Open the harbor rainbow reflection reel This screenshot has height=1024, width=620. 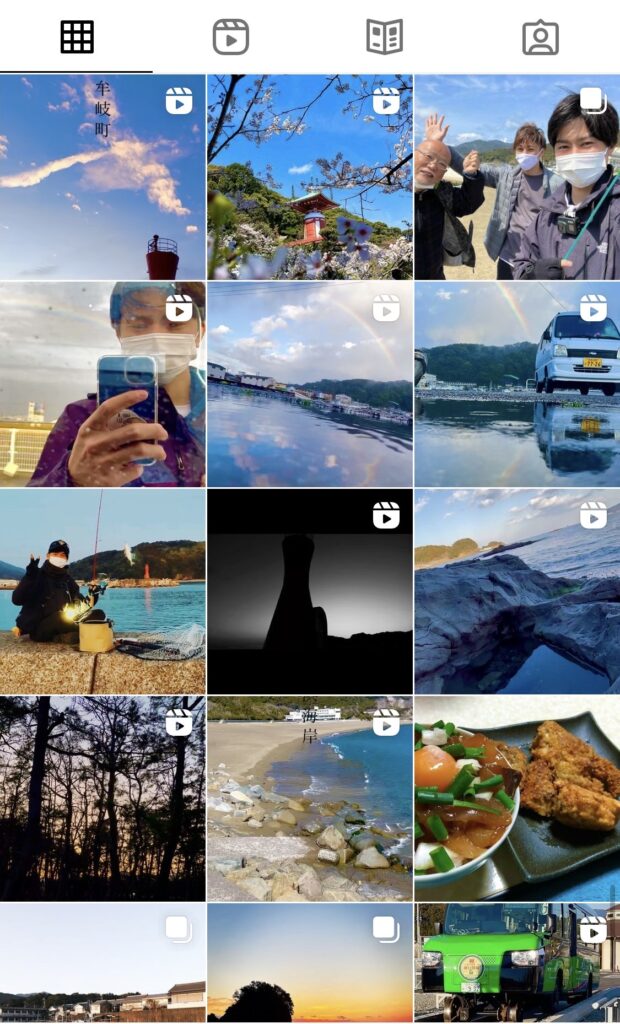click(309, 384)
